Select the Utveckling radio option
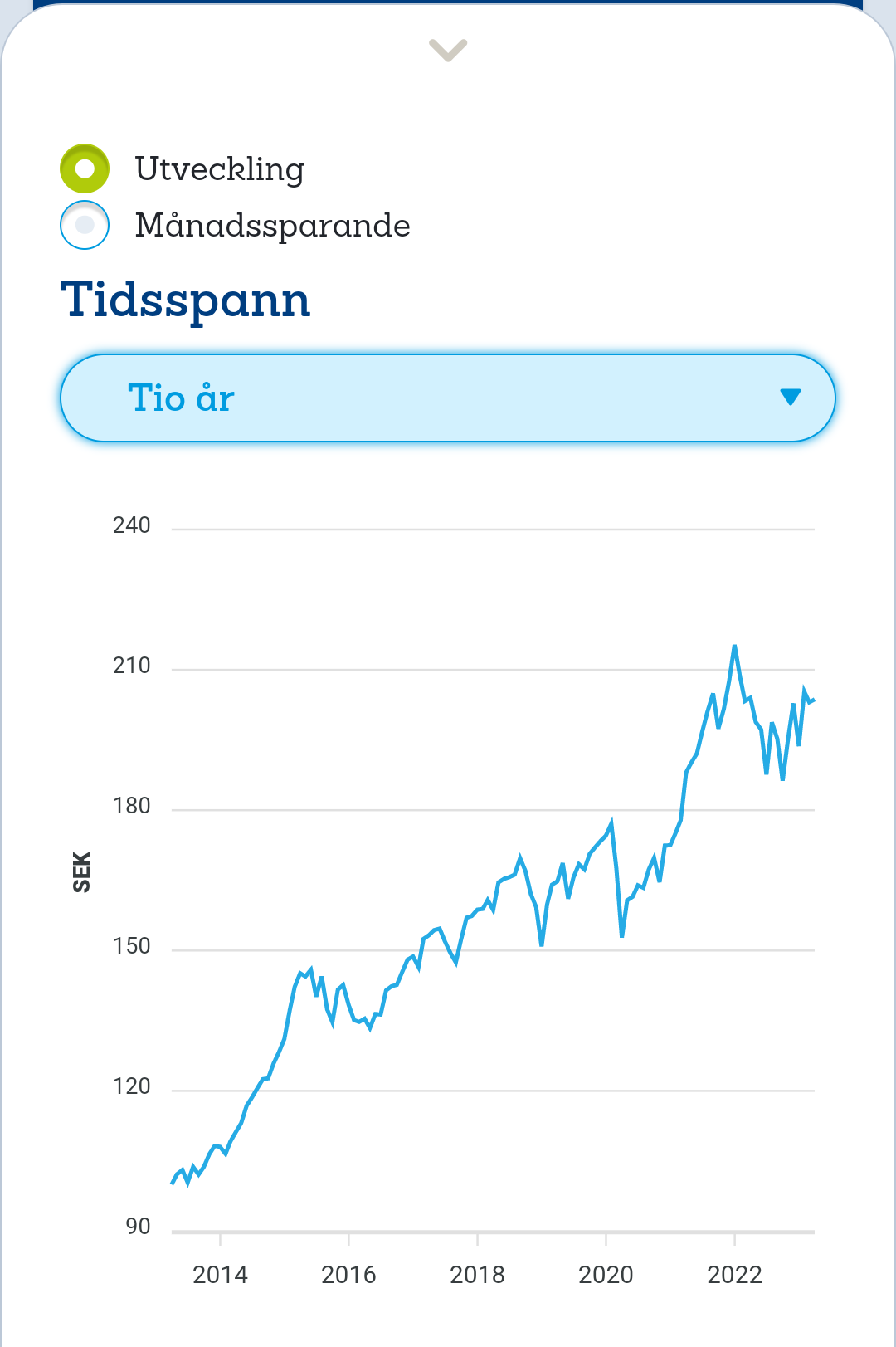This screenshot has height=1347, width=896. coord(85,168)
